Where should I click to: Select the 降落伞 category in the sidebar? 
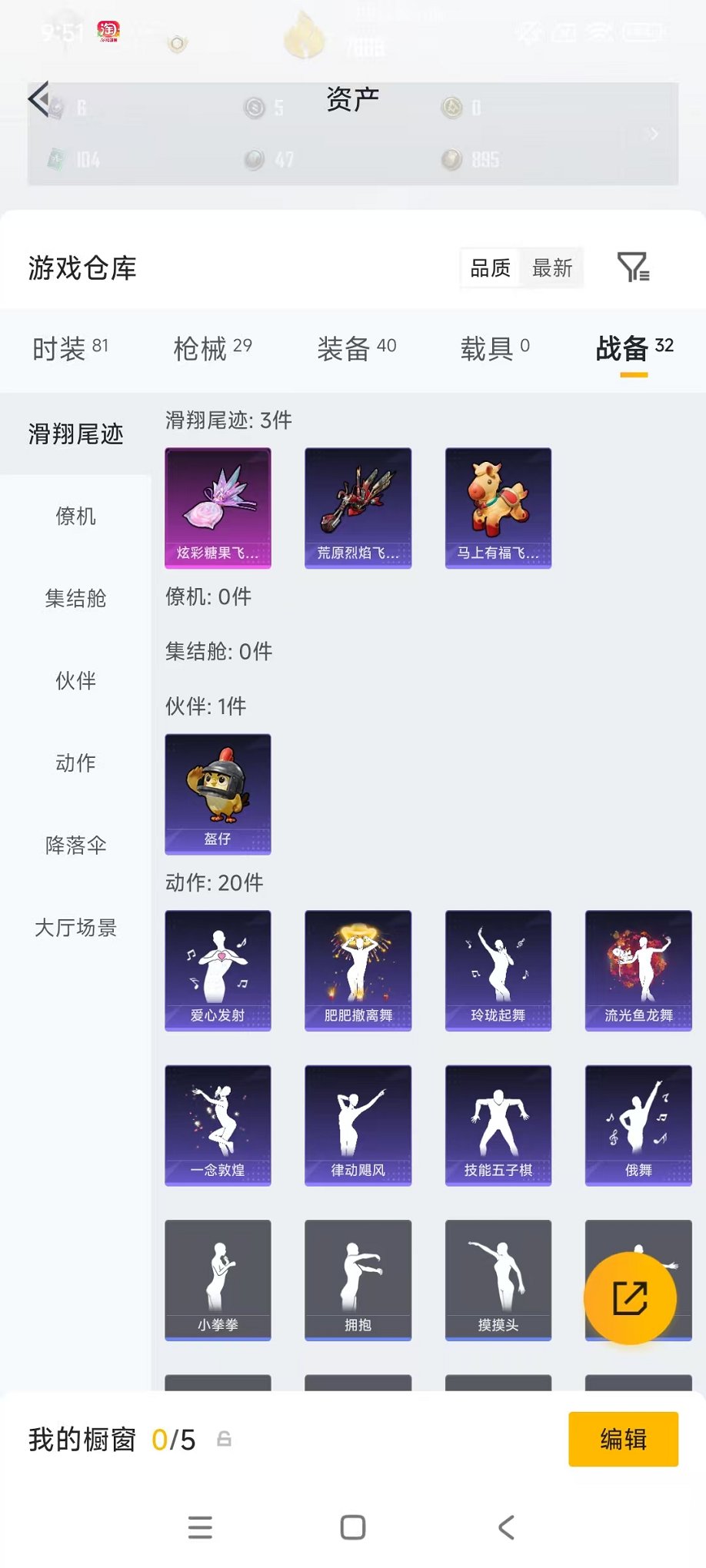pos(74,845)
